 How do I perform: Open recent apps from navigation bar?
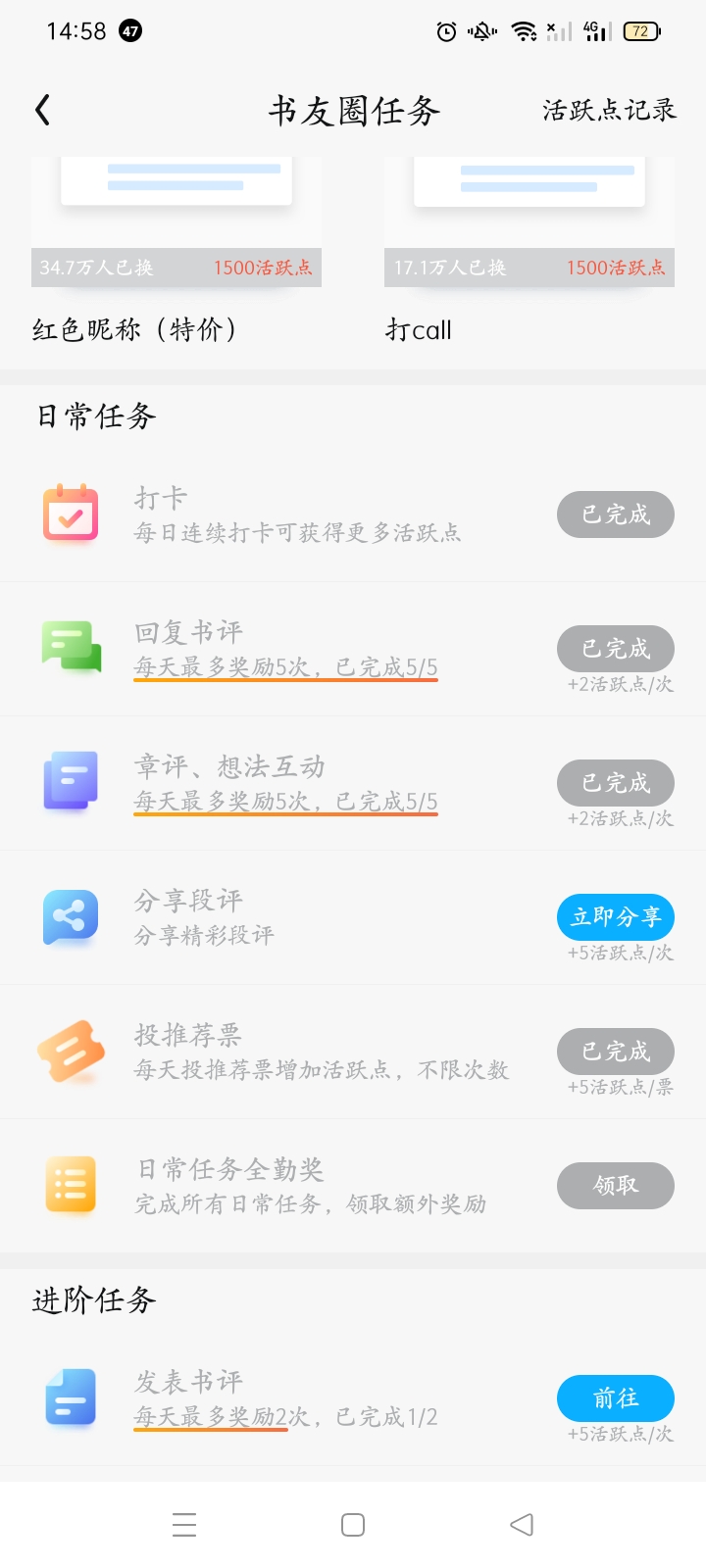[x=184, y=1525]
